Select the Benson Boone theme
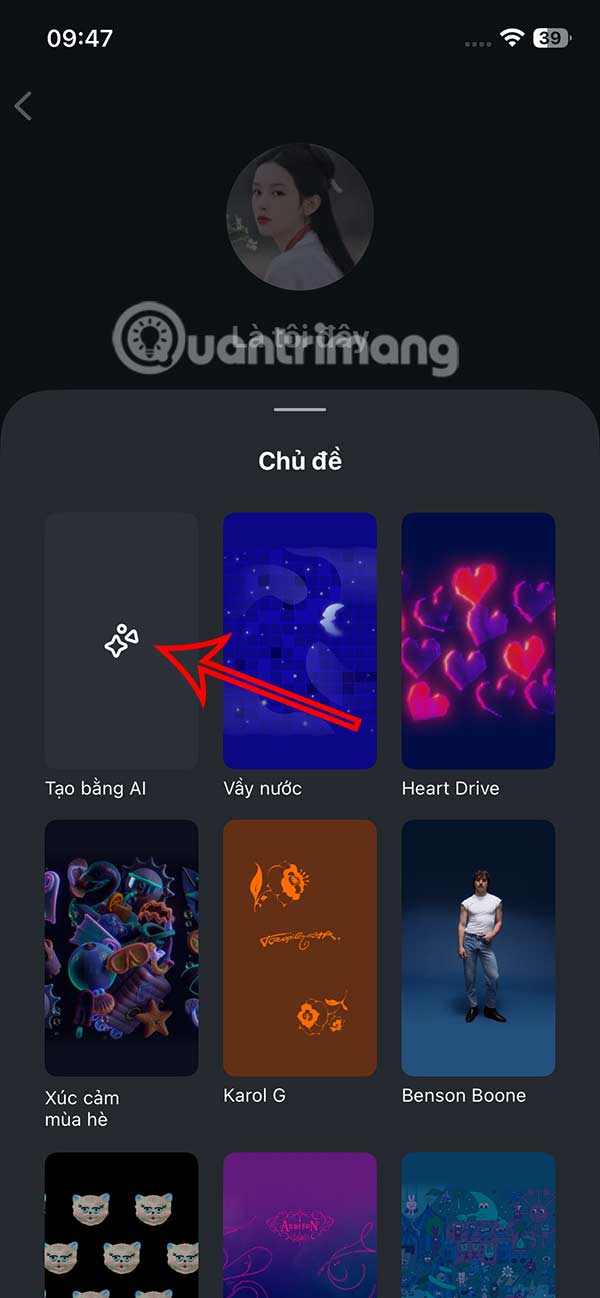The height and width of the screenshot is (1298, 600). [x=478, y=947]
